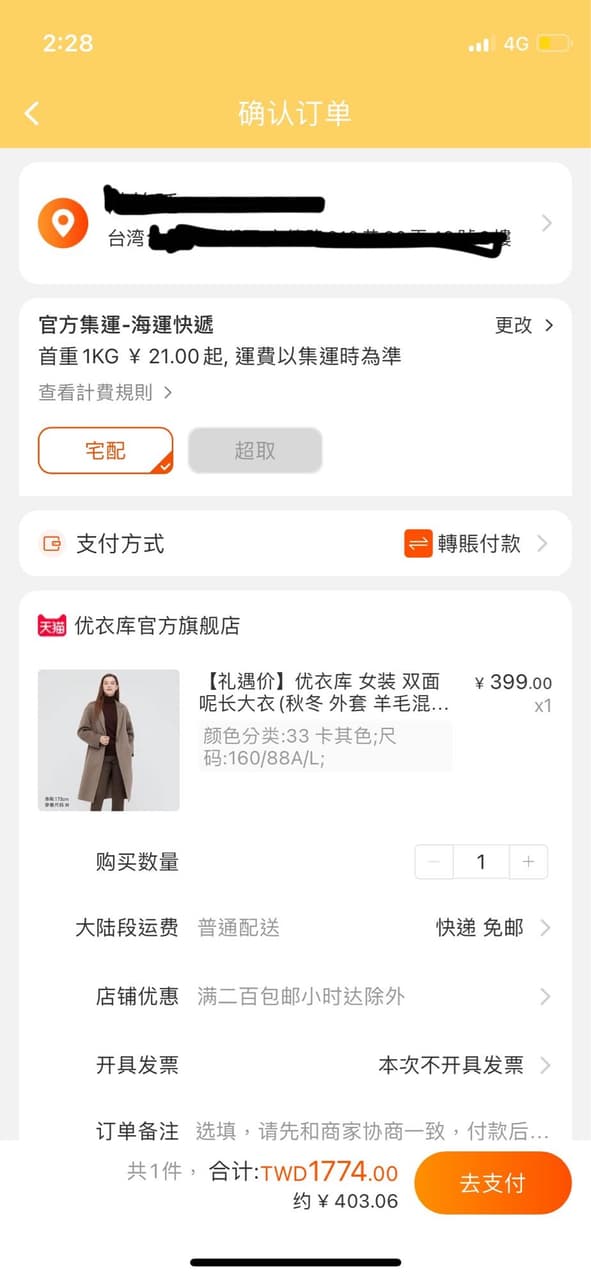The width and height of the screenshot is (591, 1279).
Task: Decrease the purchase quantity
Action: coord(434,862)
